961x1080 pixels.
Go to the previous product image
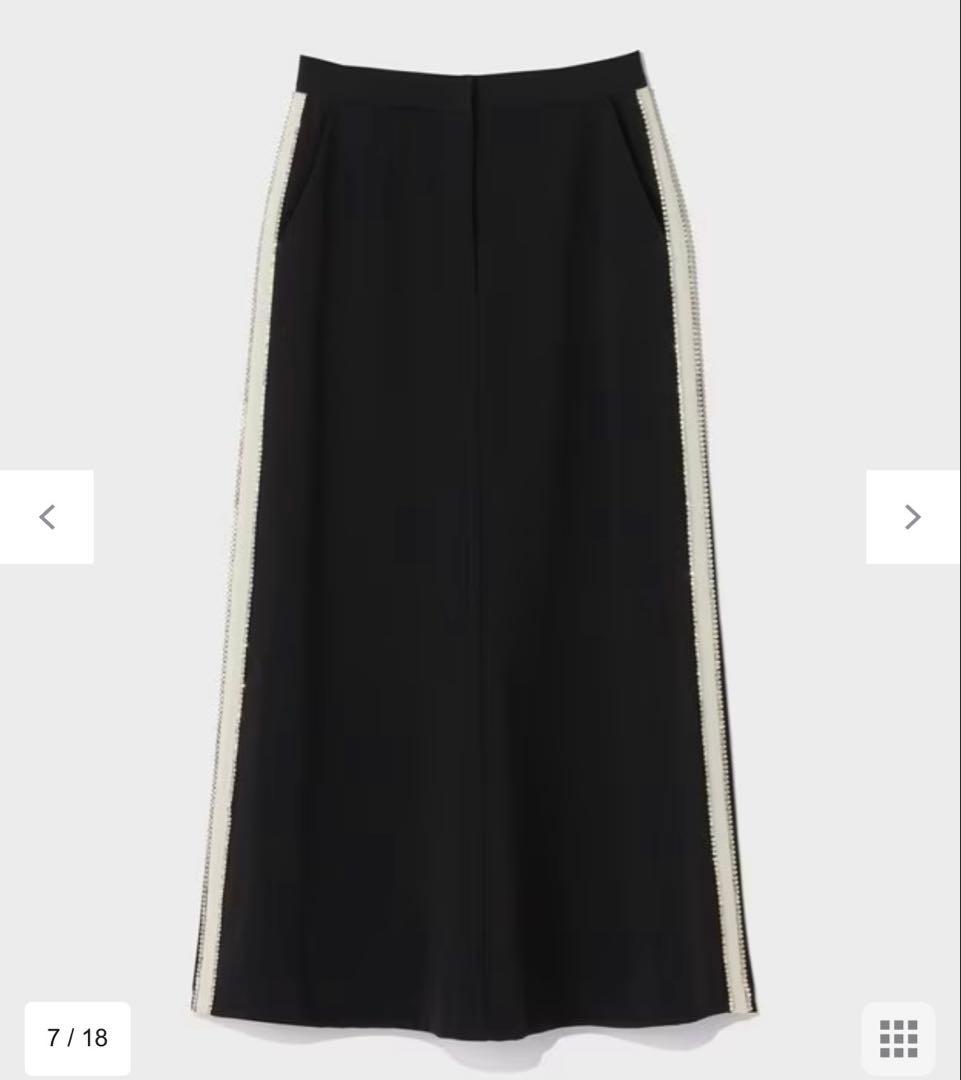(x=47, y=517)
